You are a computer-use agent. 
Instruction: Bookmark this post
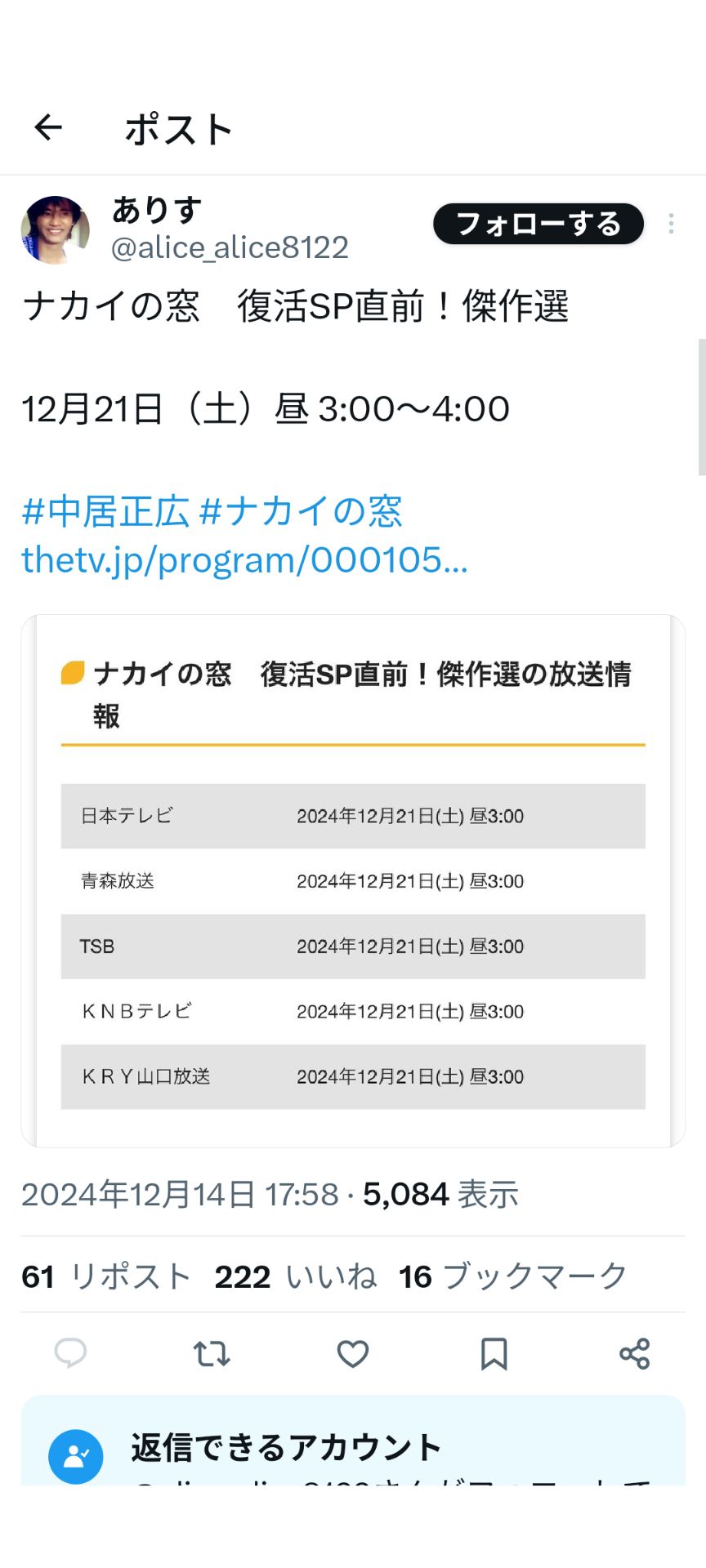(x=494, y=1353)
